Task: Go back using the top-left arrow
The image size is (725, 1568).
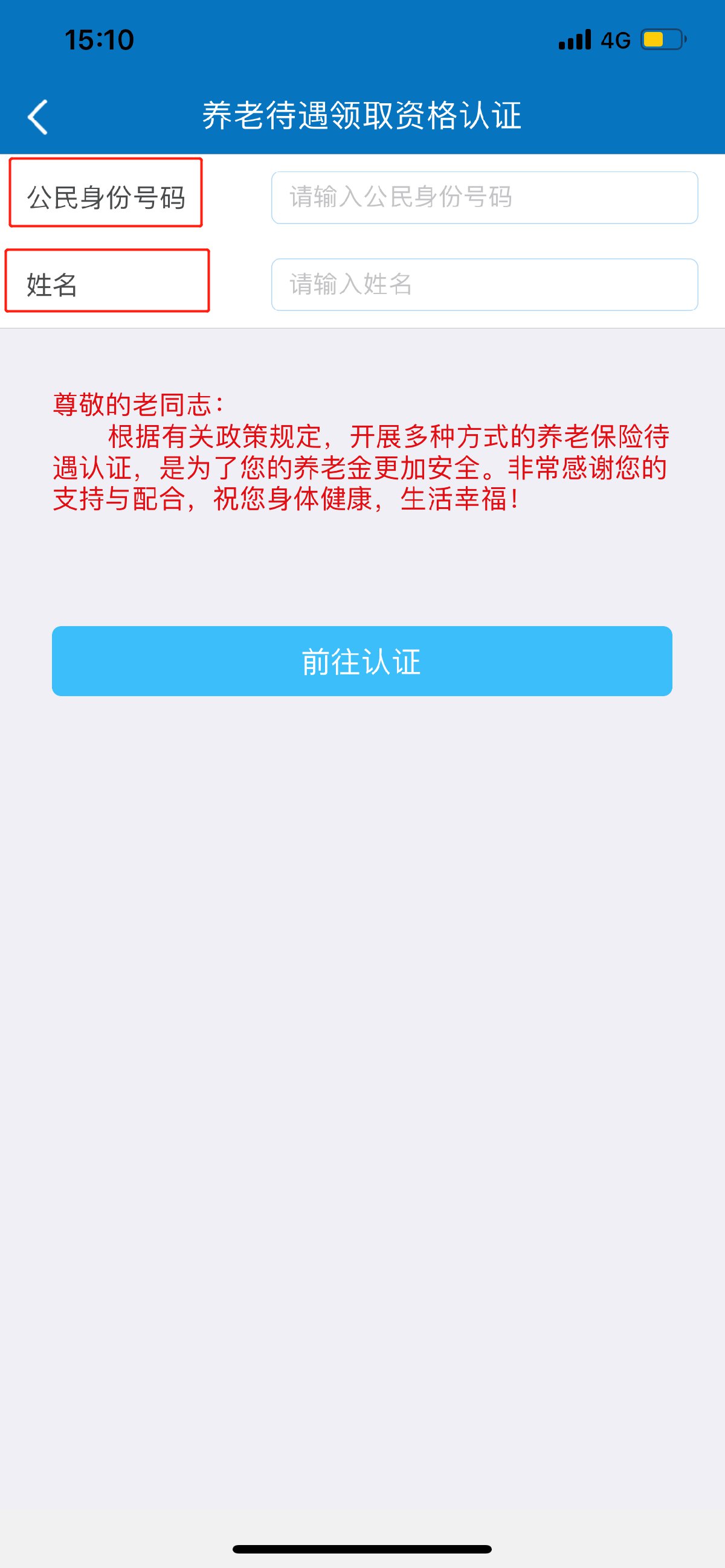Action: (38, 117)
